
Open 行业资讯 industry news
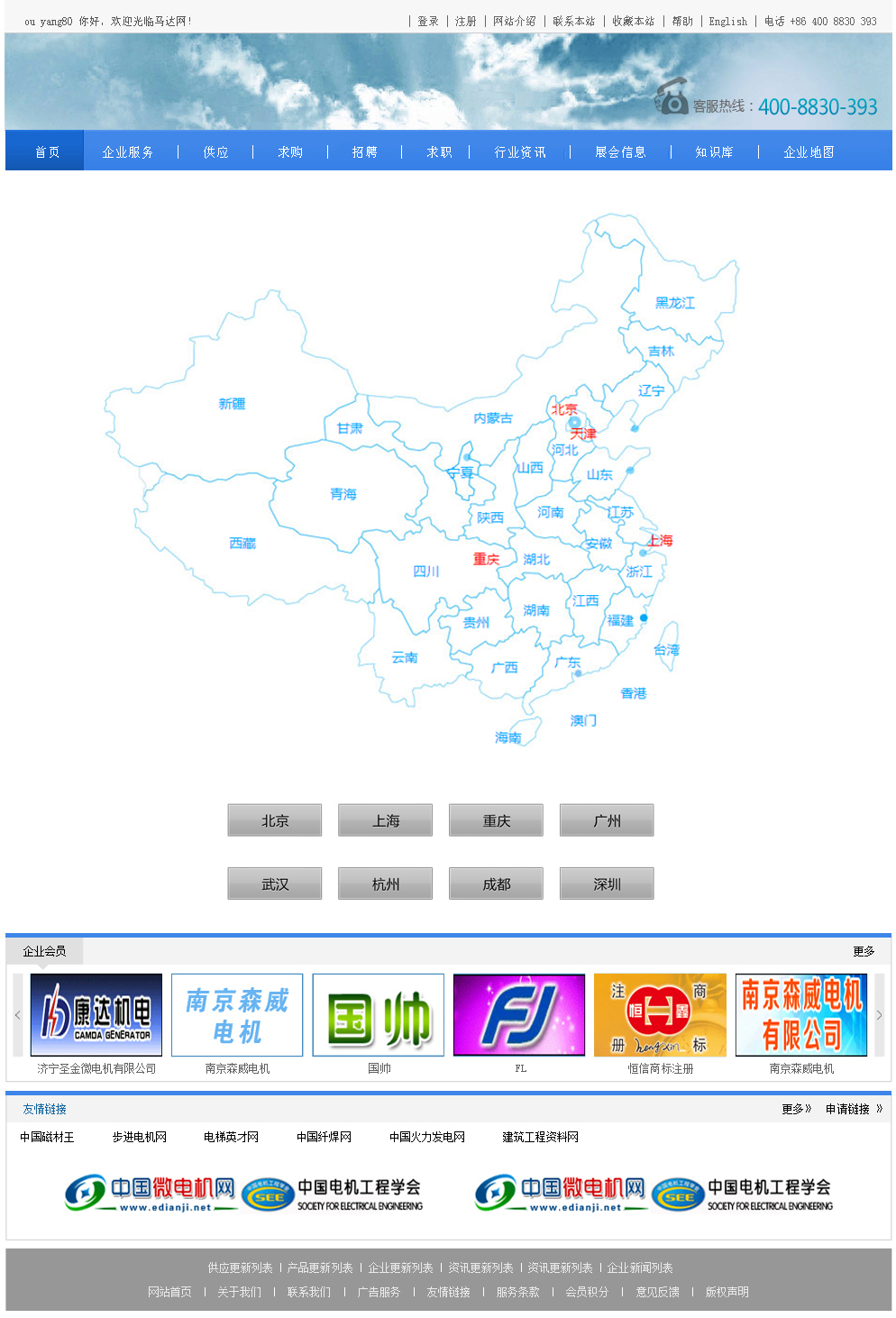click(x=519, y=151)
